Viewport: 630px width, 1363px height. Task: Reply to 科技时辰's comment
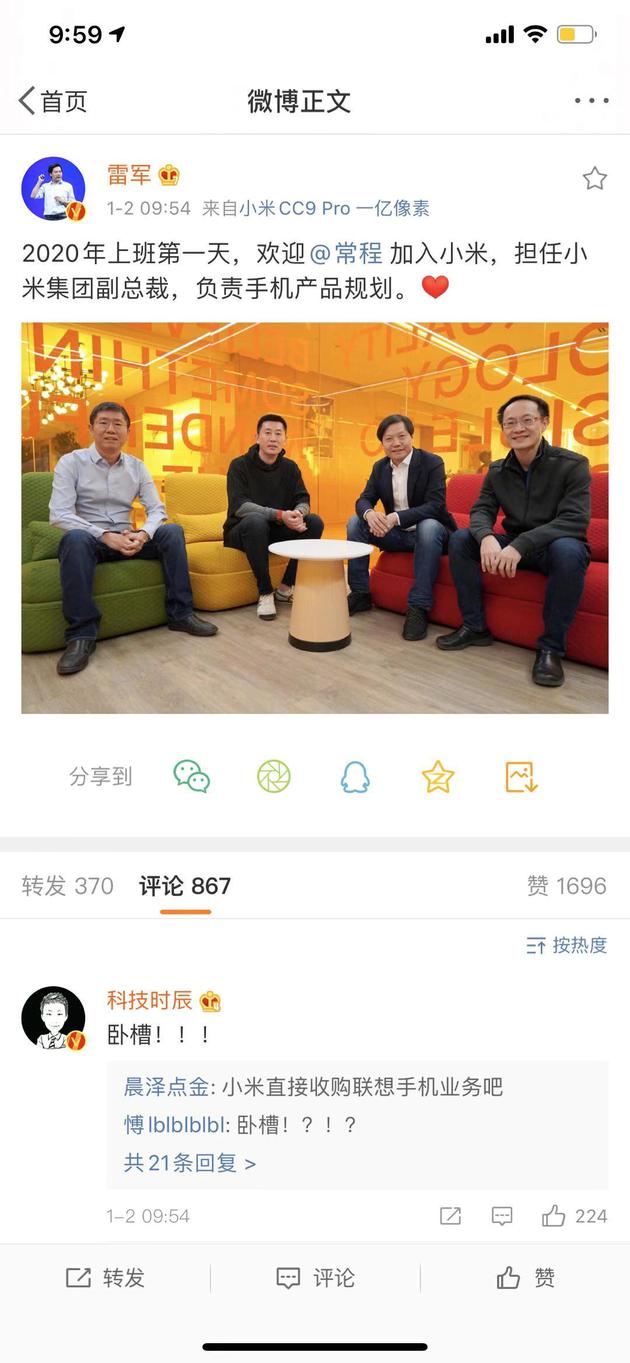[502, 1216]
